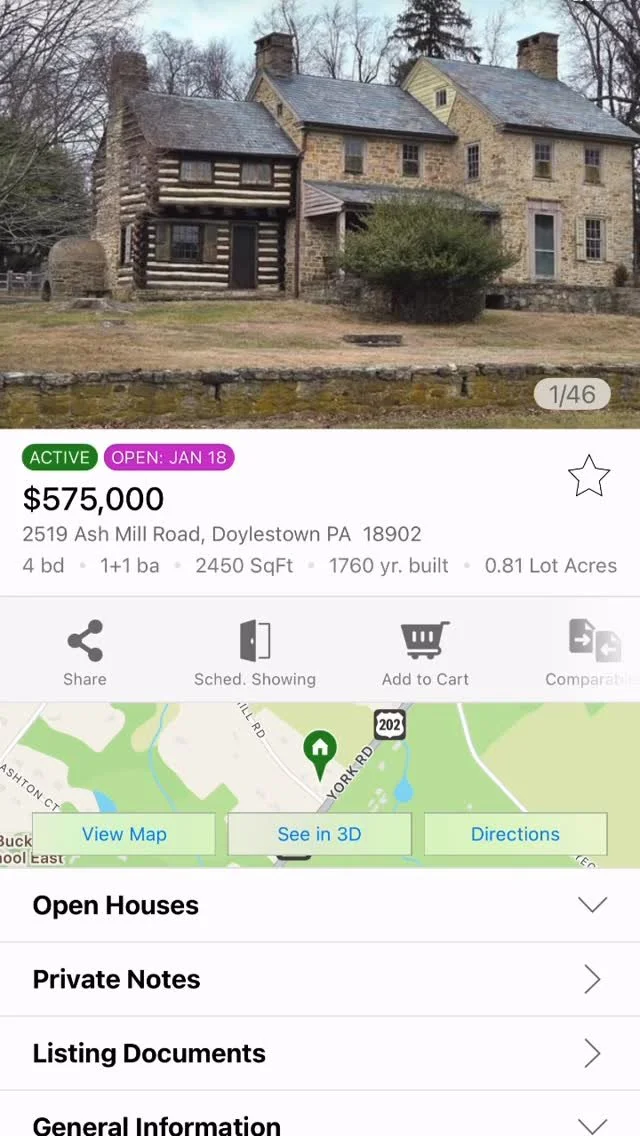Select See in 3D

pos(319,834)
